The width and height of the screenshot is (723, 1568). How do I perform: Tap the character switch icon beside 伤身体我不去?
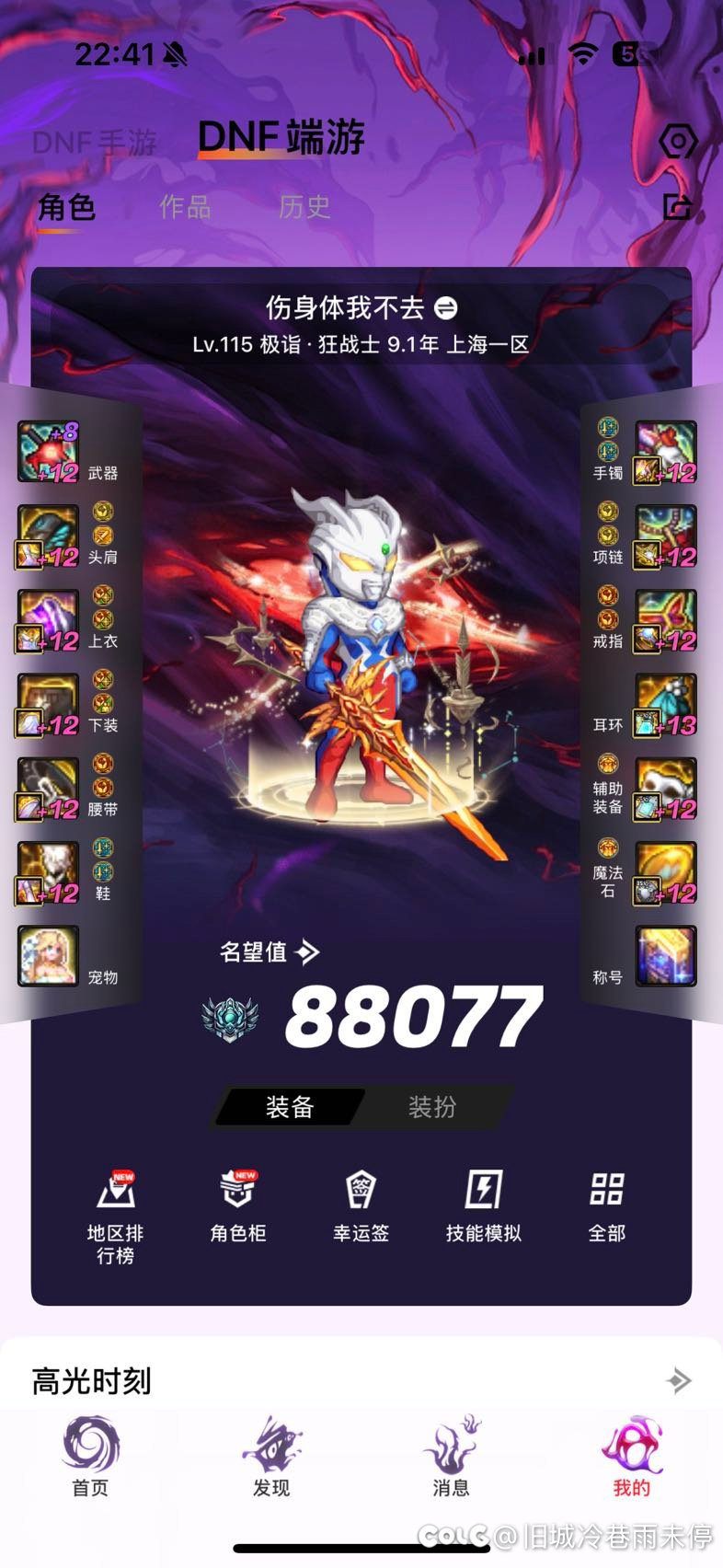point(446,306)
